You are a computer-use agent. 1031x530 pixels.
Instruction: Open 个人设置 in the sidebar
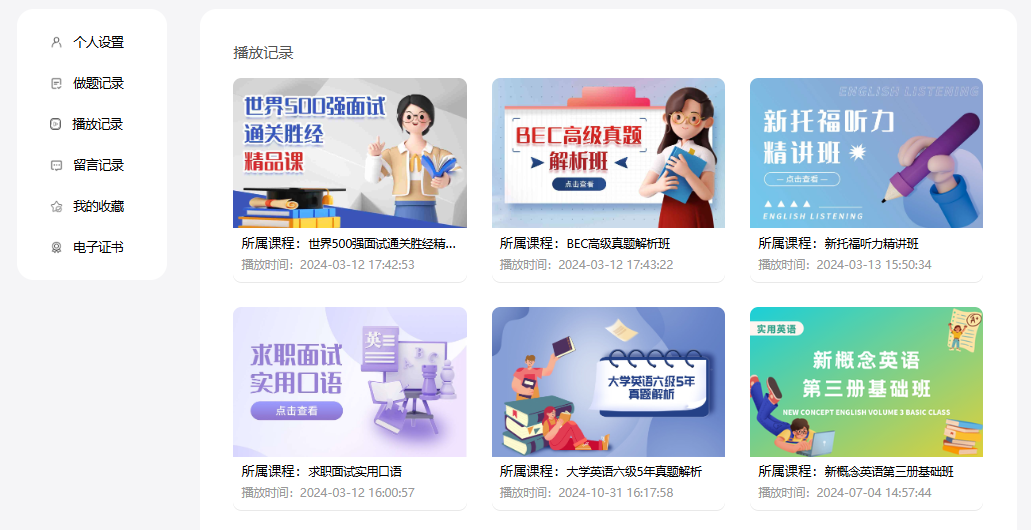97,42
